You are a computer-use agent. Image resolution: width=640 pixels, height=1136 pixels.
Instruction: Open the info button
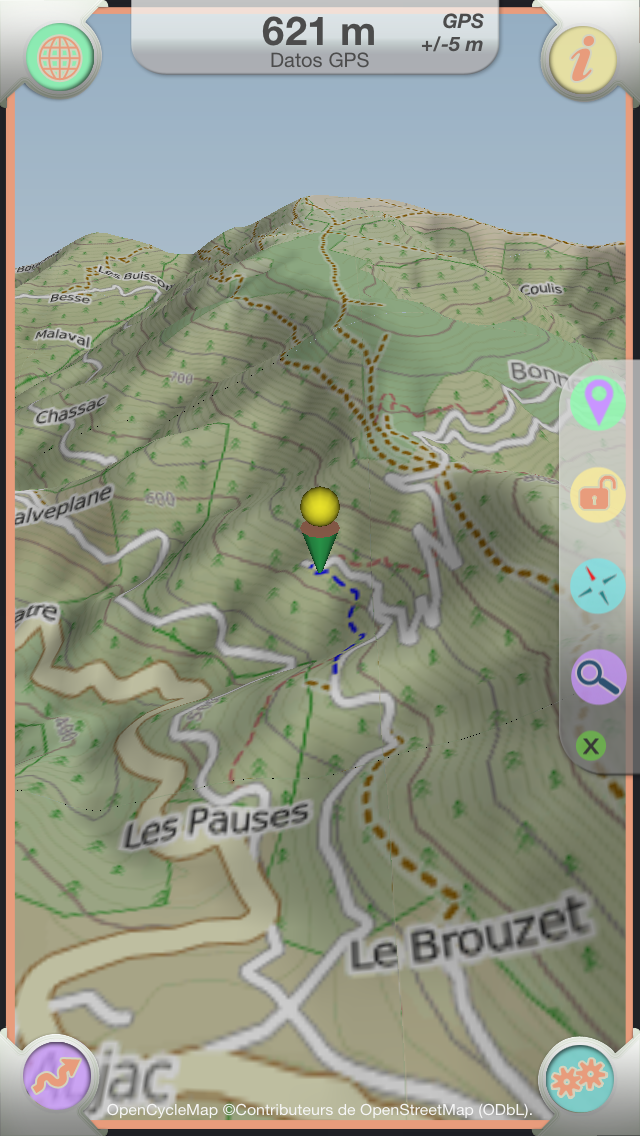click(x=581, y=60)
